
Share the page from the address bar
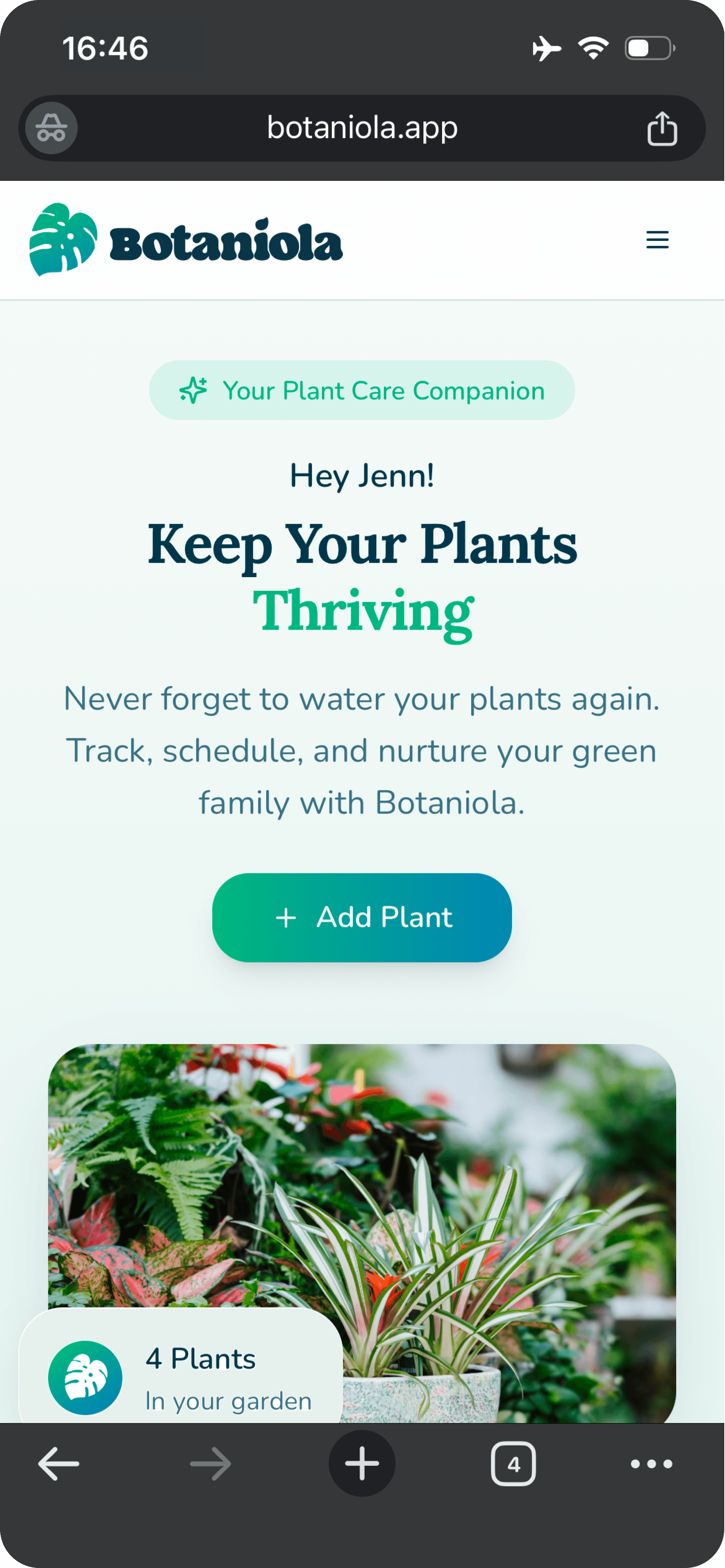(662, 128)
